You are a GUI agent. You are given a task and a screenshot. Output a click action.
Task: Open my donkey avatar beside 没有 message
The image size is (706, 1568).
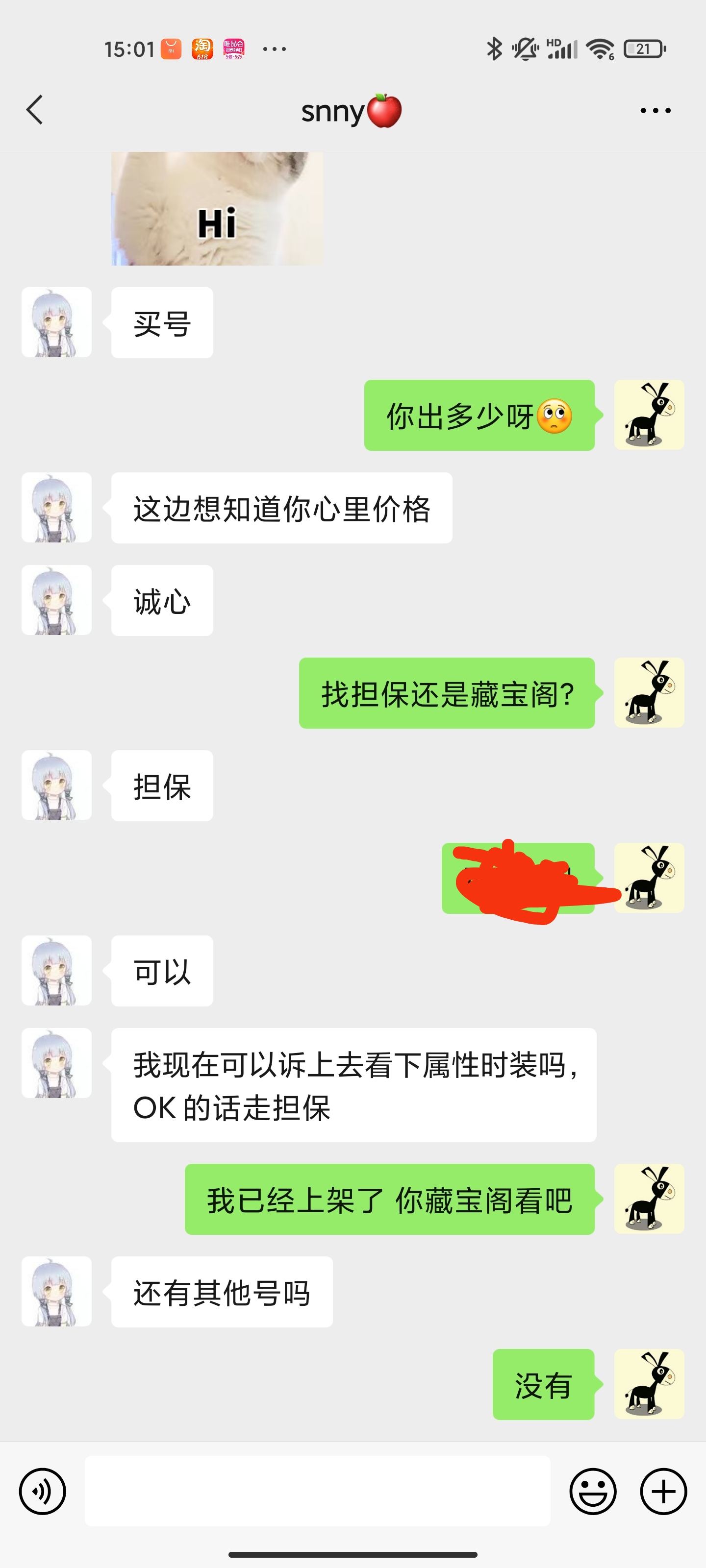coord(649,1384)
